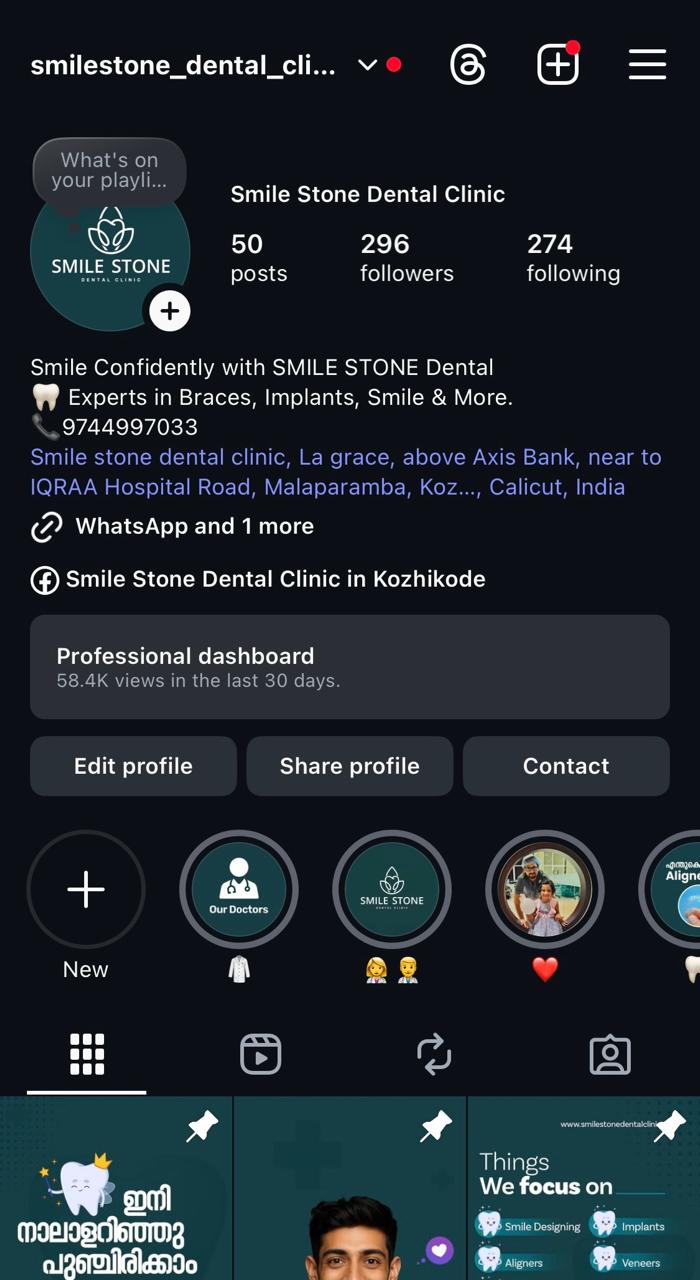
Task: Switch to the reposts tab
Action: (434, 1055)
